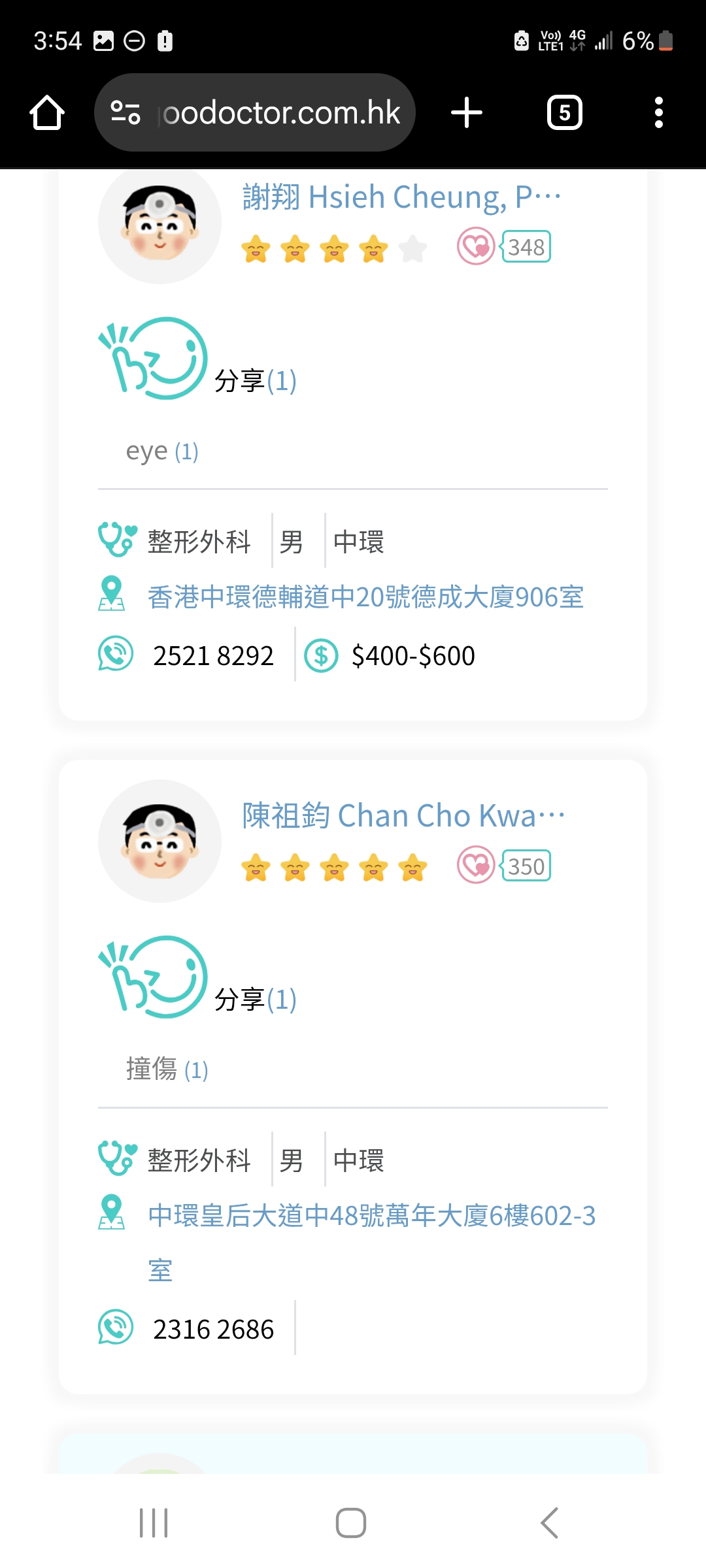Open address 中環皇后大道中48號萬年大廈
Image resolution: width=706 pixels, height=1568 pixels.
(371, 1216)
